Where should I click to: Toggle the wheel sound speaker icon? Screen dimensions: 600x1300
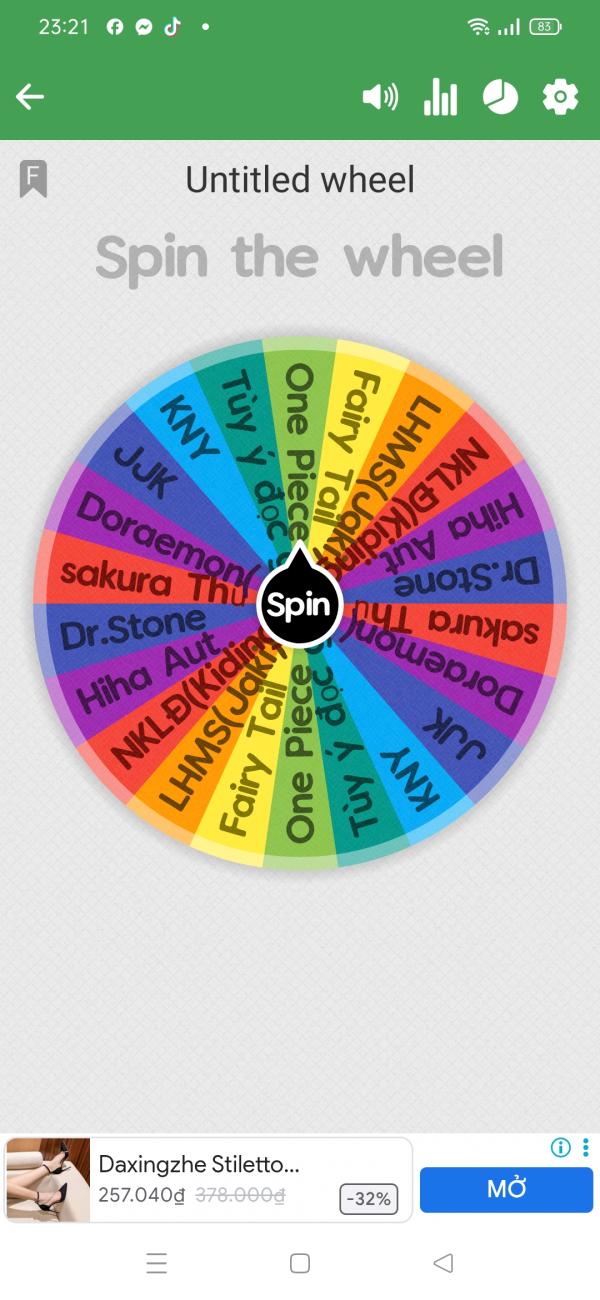pyautogui.click(x=379, y=97)
